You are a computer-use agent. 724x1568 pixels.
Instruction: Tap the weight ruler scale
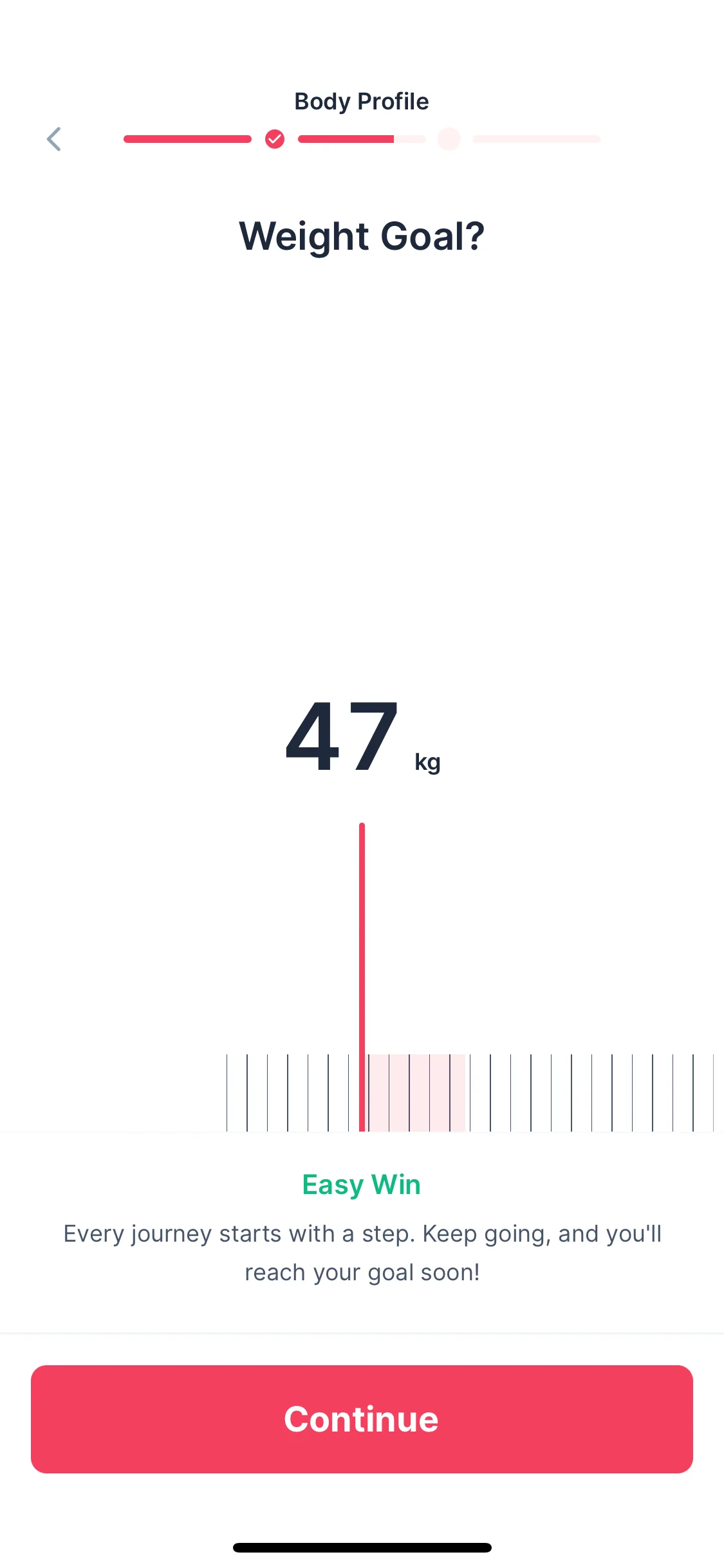click(470, 1092)
